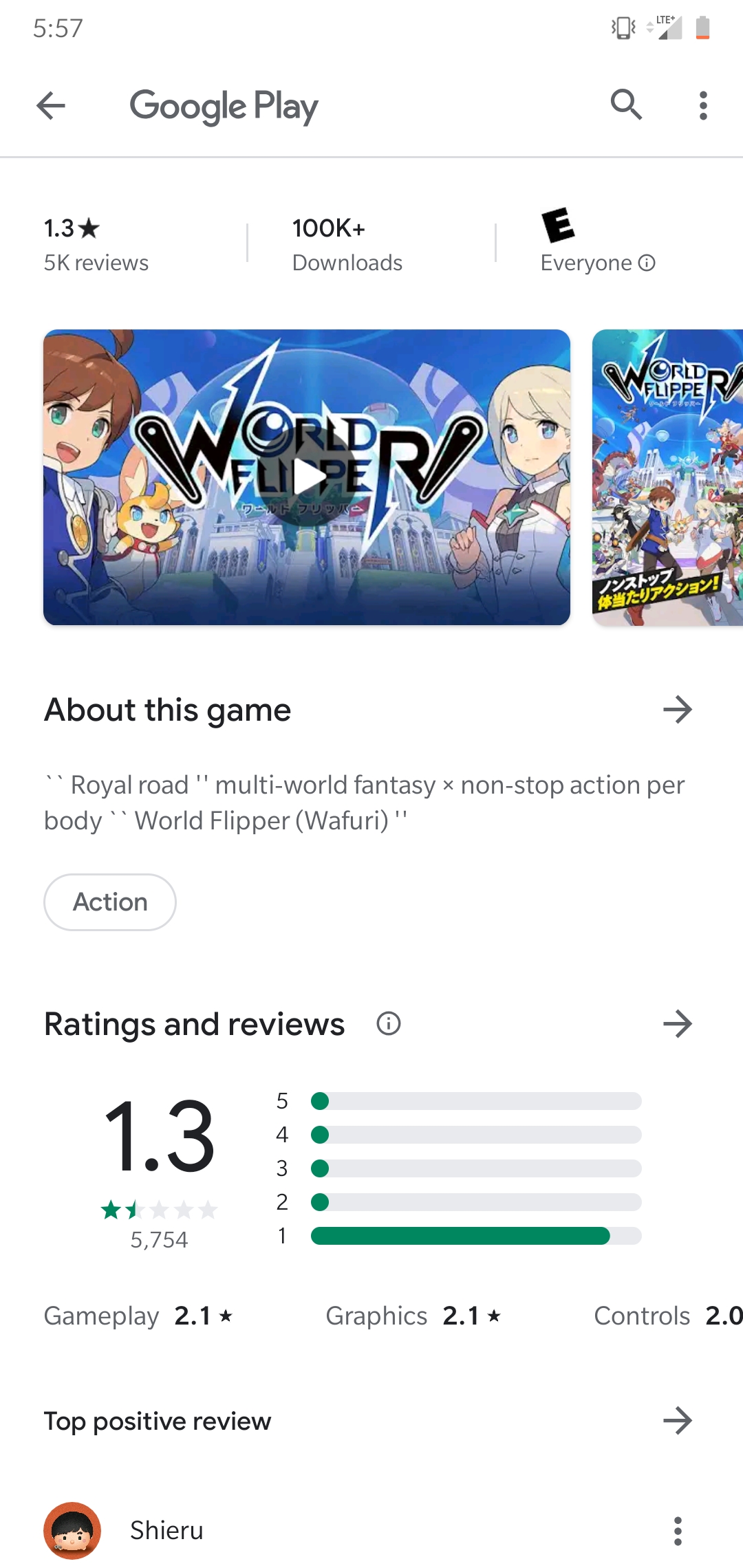Screen dimensions: 743x1568
Task: Show Everyone content rating info
Action: point(646,263)
